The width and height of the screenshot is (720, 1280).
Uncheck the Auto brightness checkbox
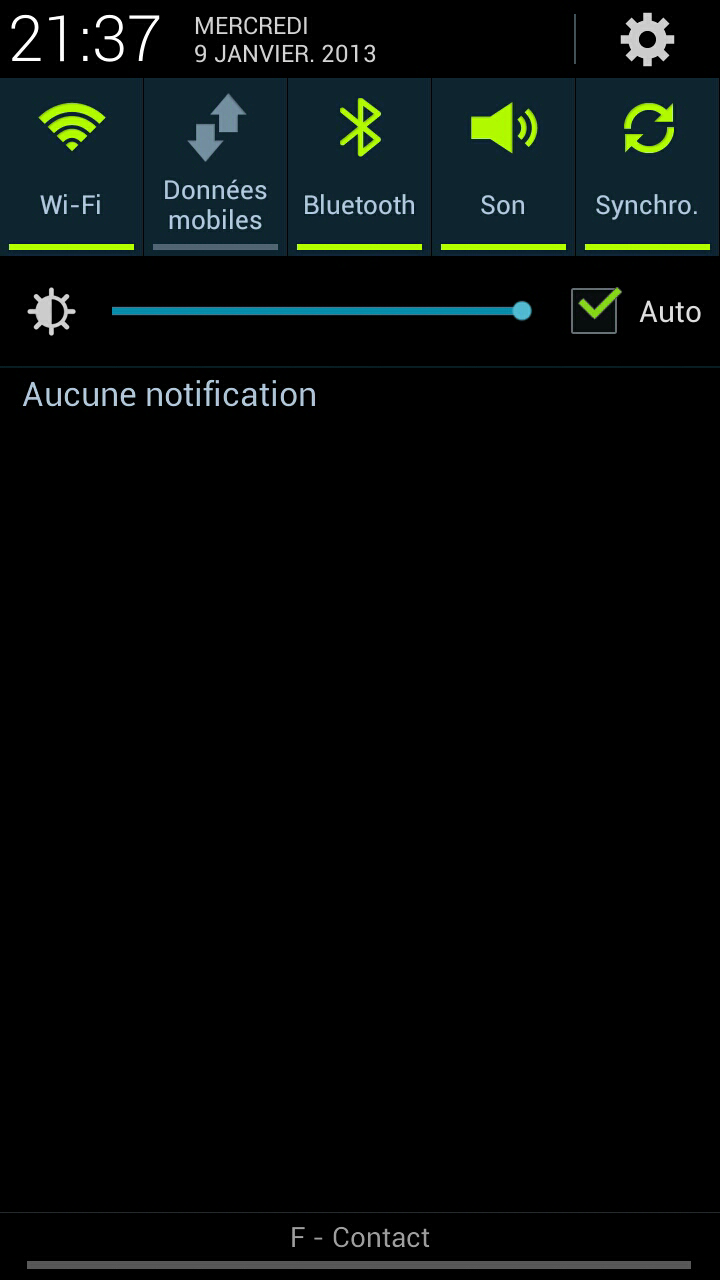point(595,311)
